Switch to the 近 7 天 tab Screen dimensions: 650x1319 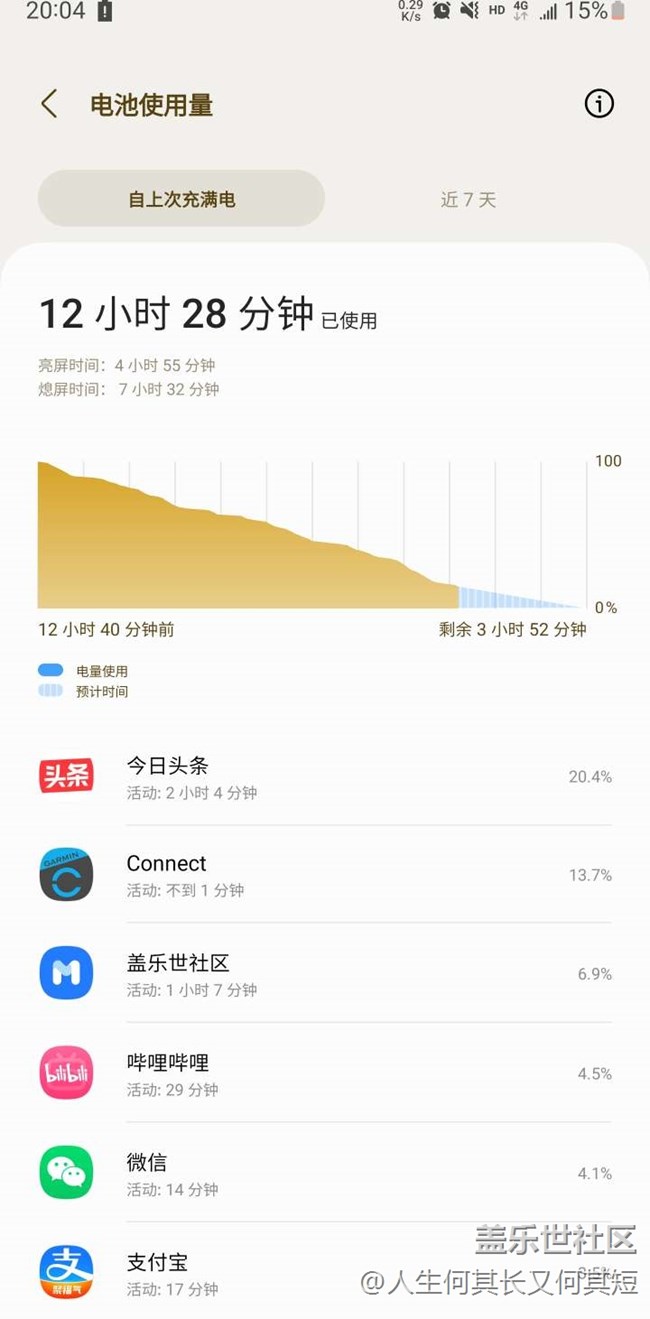[x=468, y=199]
